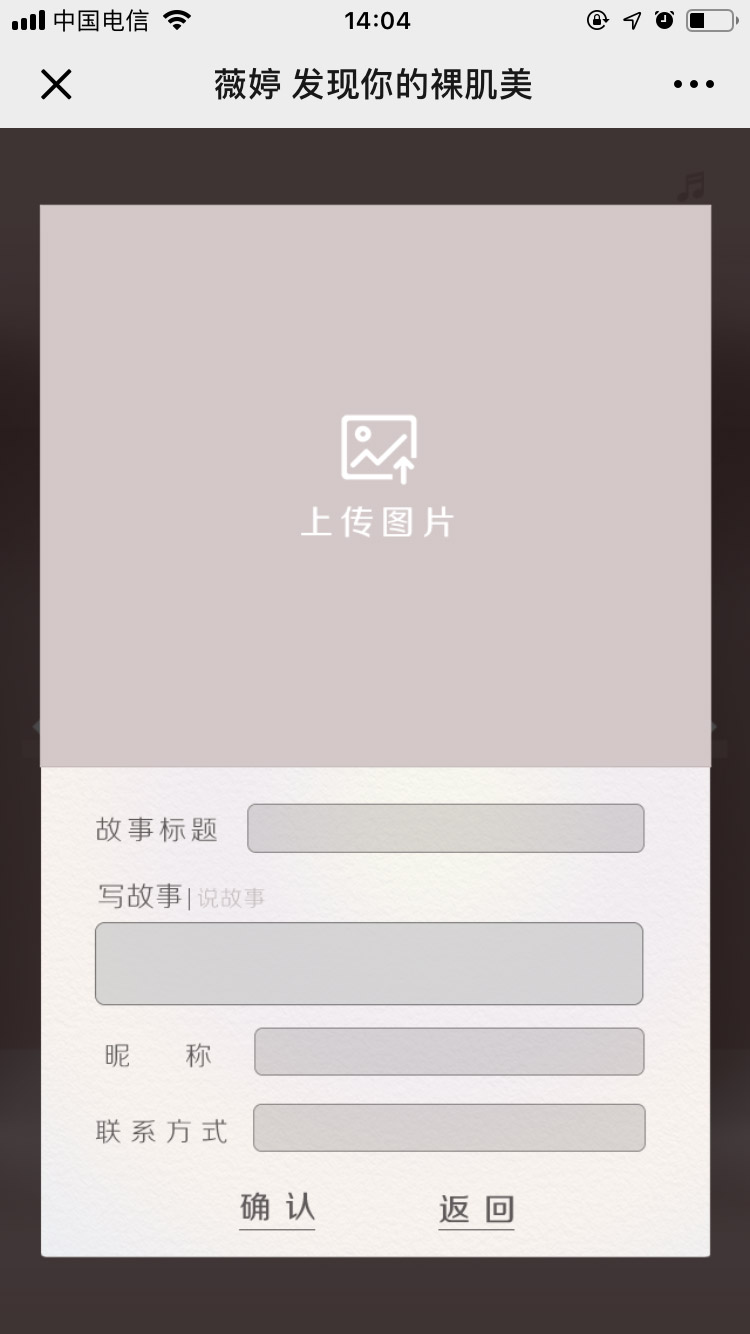Go back using 返回 link
Viewport: 750px width, 1334px height.
click(476, 1210)
